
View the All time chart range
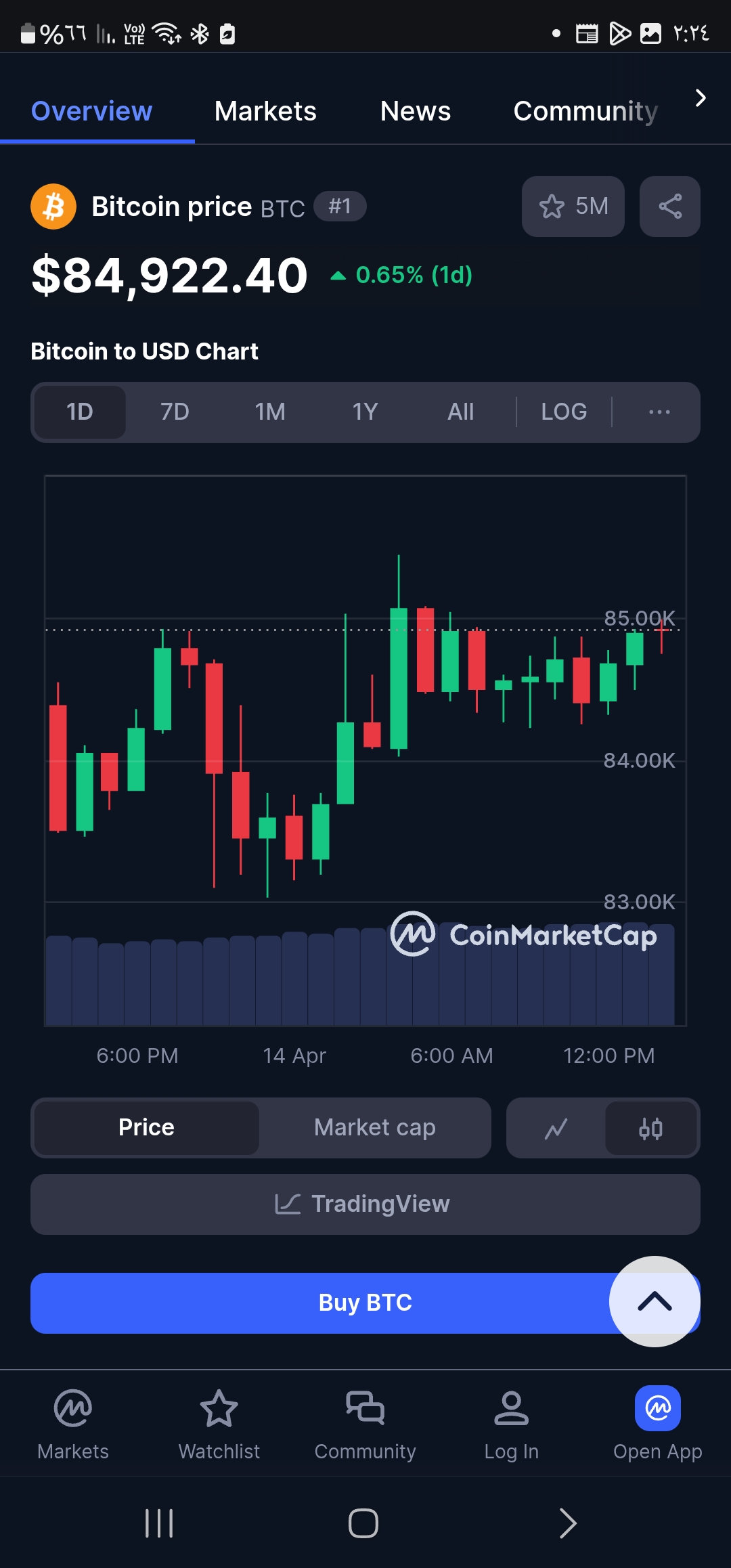pos(460,412)
